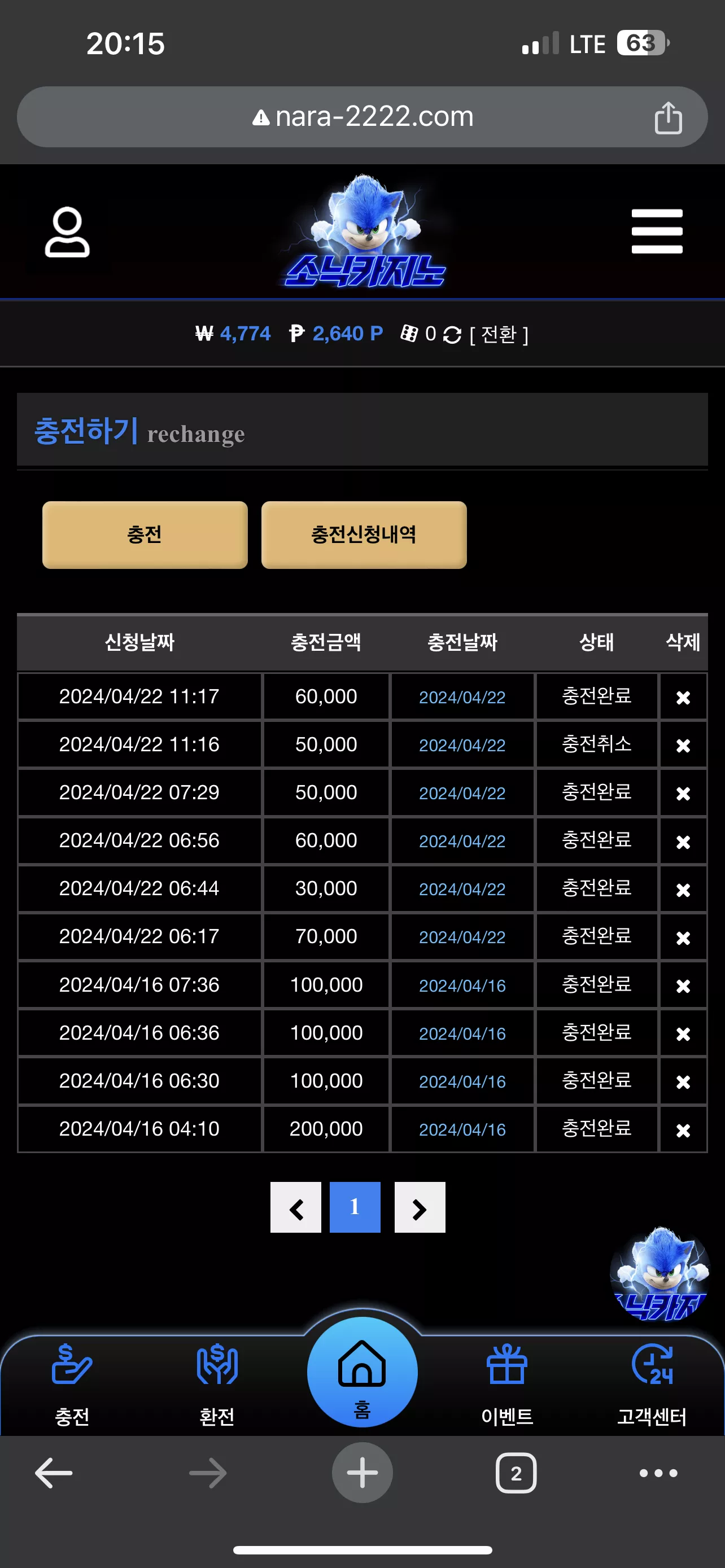
Task: Open the hamburger menu
Action: (x=657, y=231)
